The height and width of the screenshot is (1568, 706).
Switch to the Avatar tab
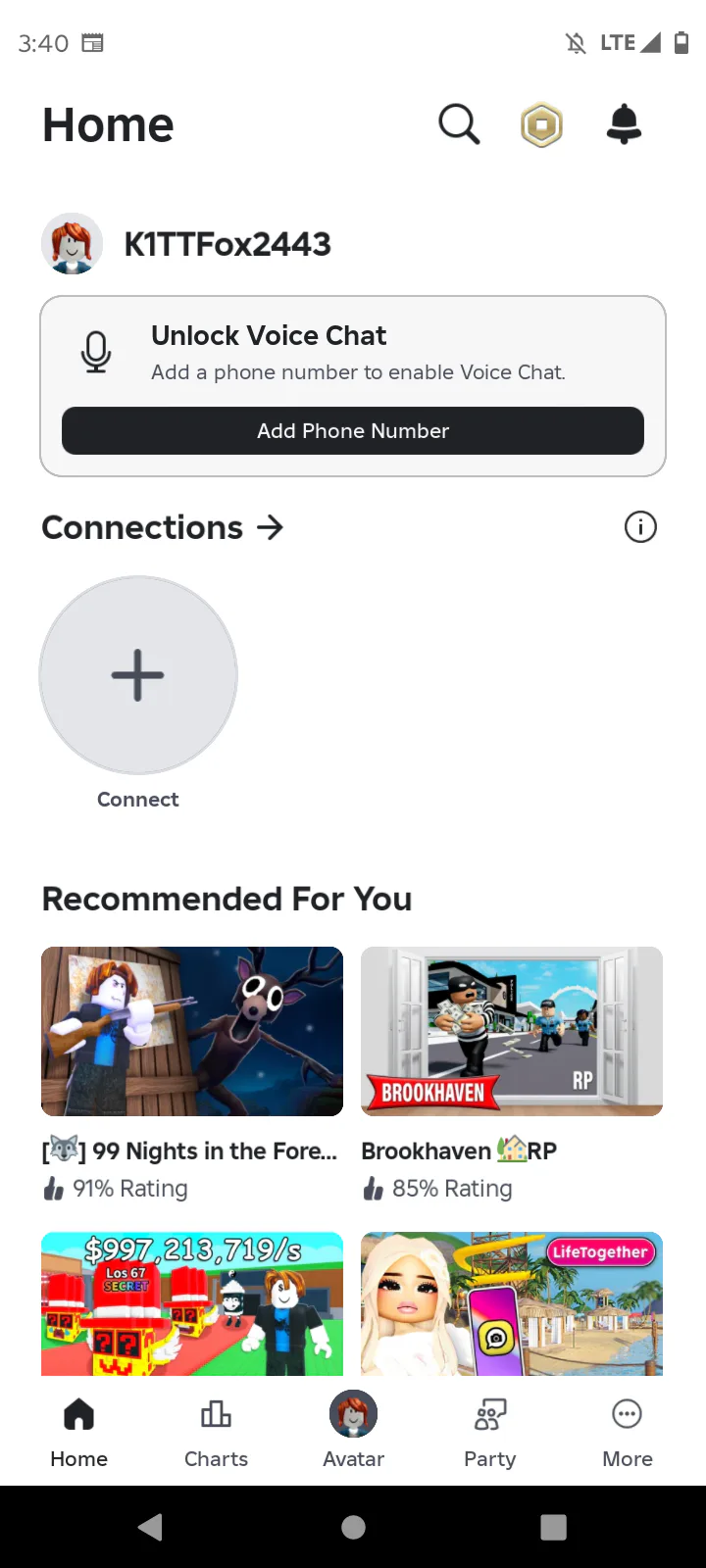(353, 1433)
